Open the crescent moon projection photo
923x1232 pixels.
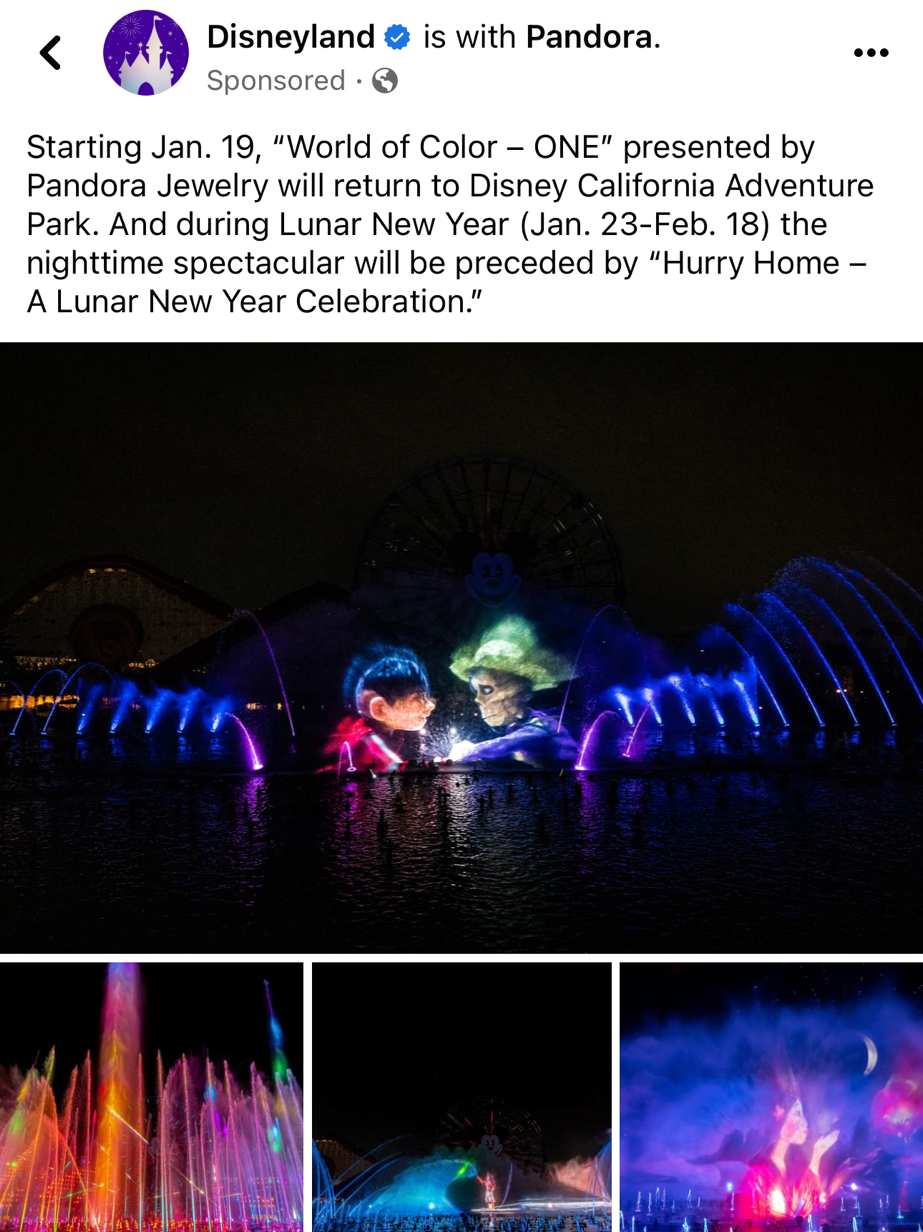coord(771,1097)
